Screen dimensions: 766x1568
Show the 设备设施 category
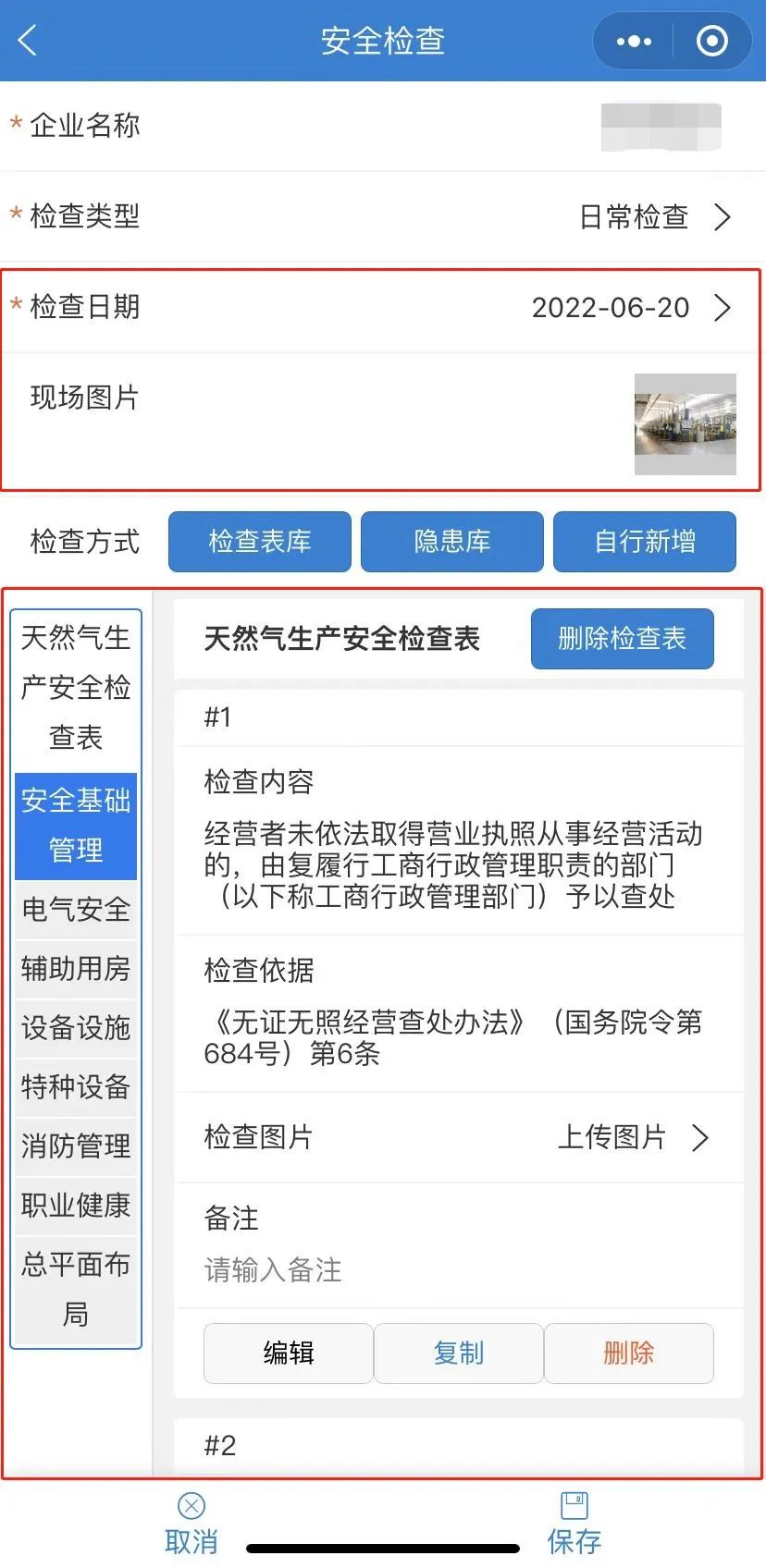click(76, 1028)
